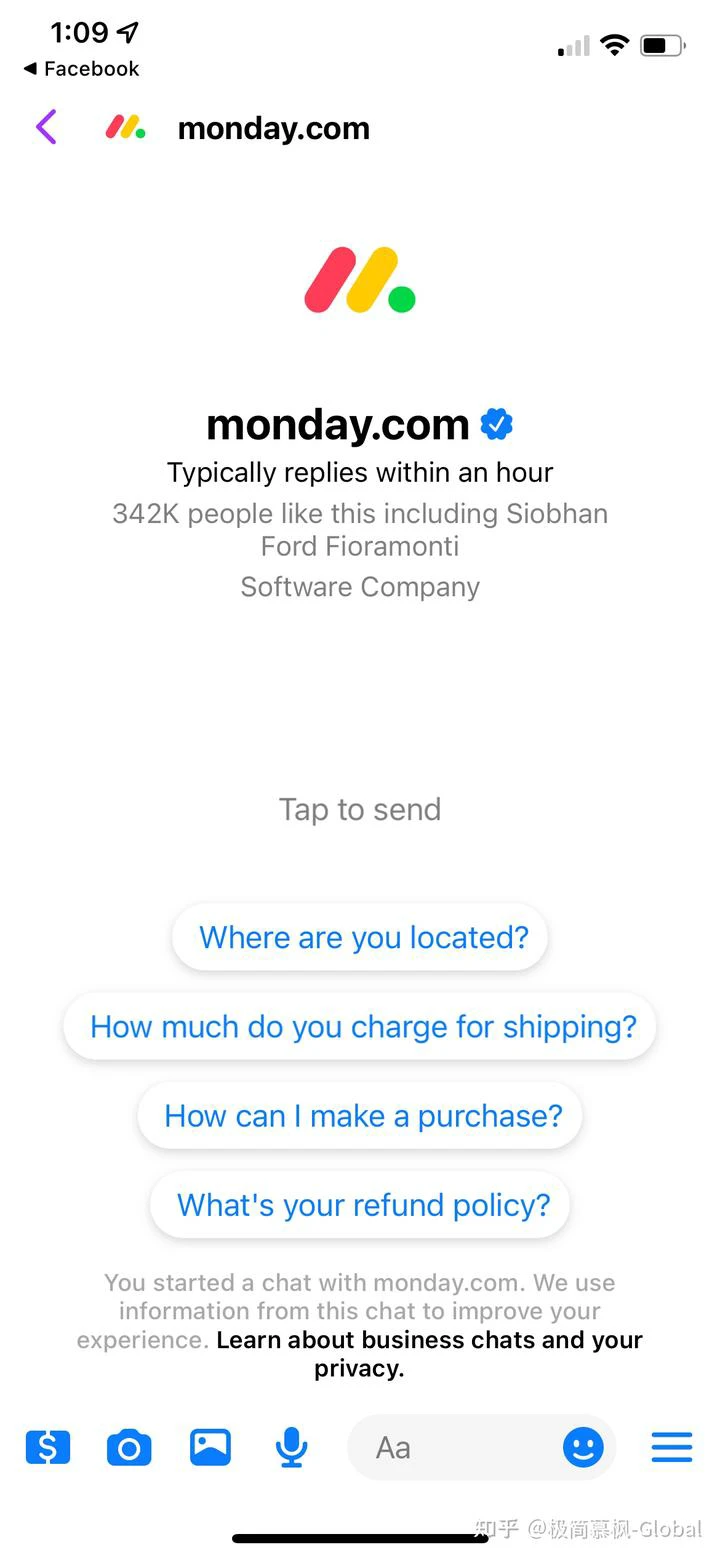This screenshot has height=1558, width=720.
Task: Open the three-line menu icon
Action: point(672,1447)
